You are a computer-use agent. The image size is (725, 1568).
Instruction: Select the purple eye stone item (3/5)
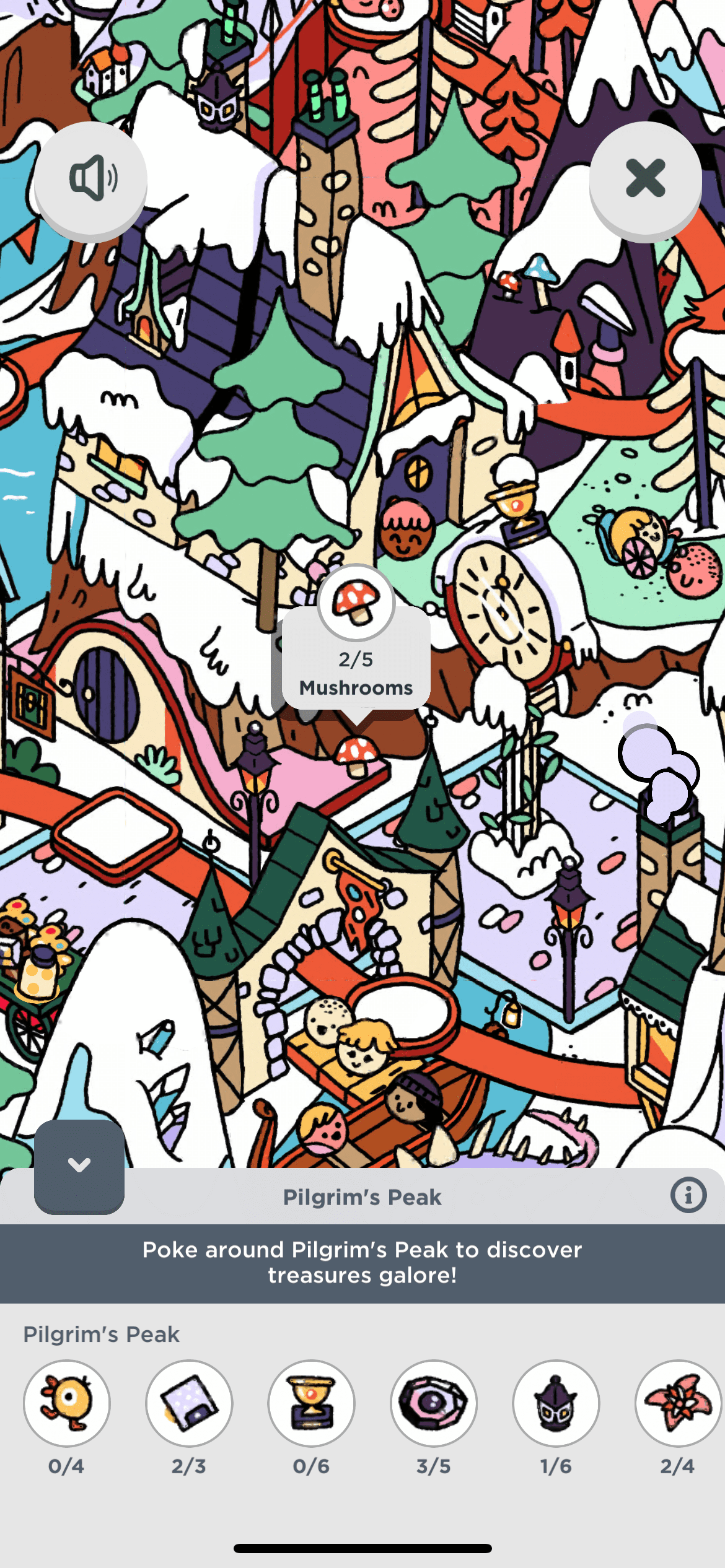coord(434,1403)
